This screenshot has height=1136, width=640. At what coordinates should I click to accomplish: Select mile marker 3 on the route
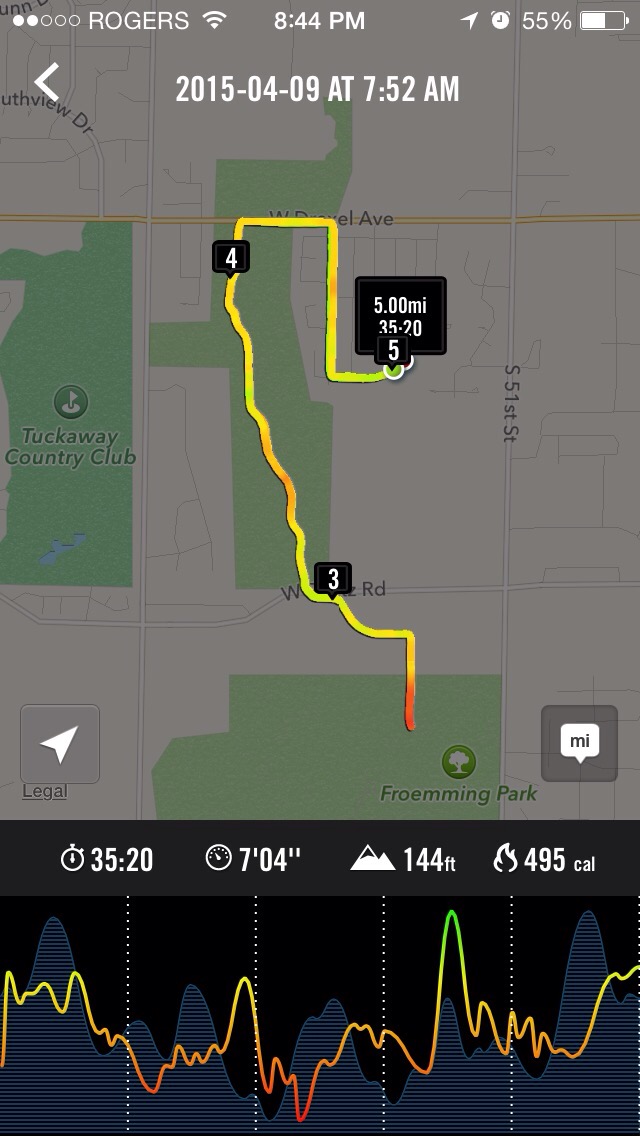pos(333,578)
